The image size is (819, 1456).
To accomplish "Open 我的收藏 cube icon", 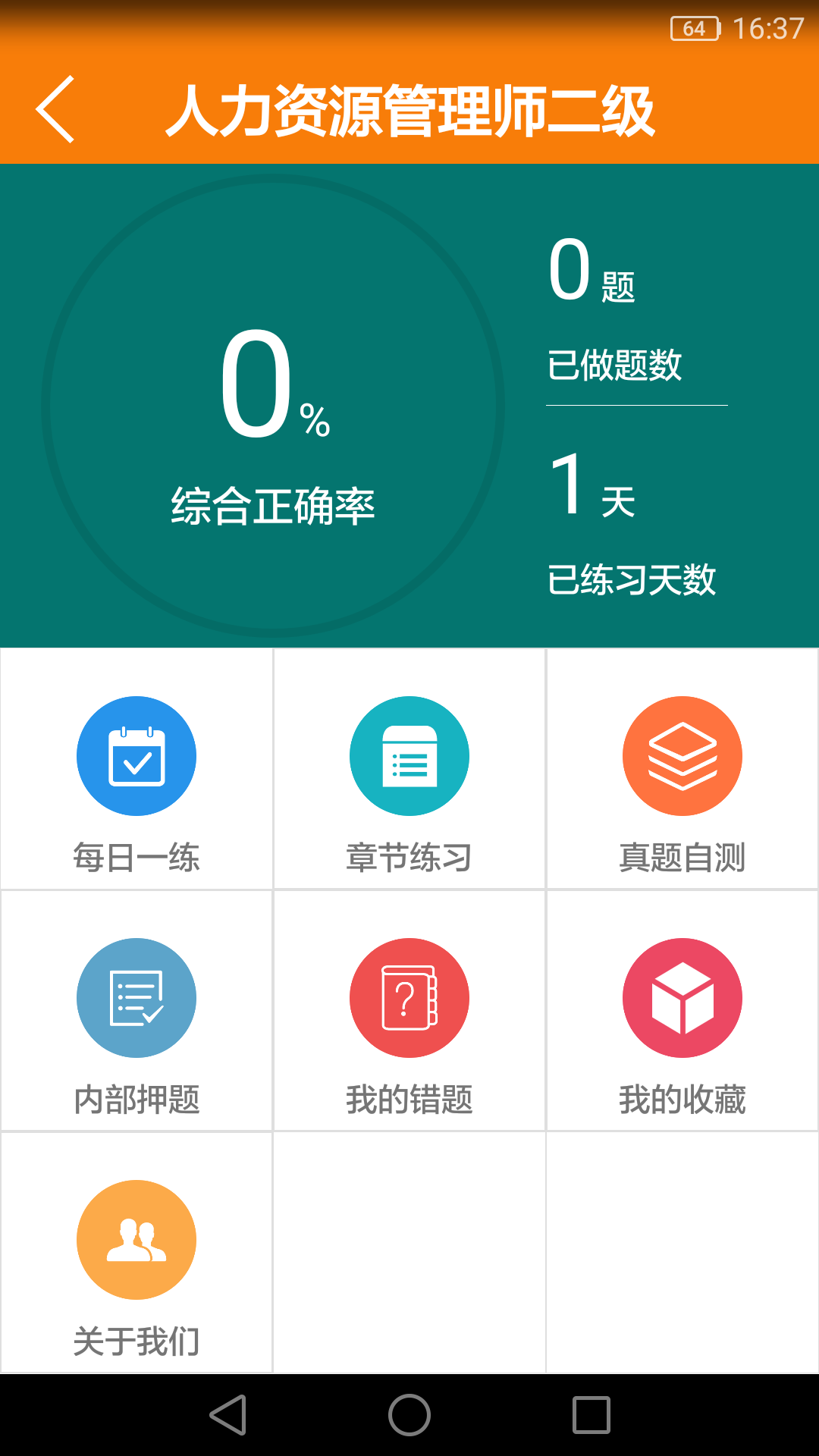I will click(x=682, y=998).
